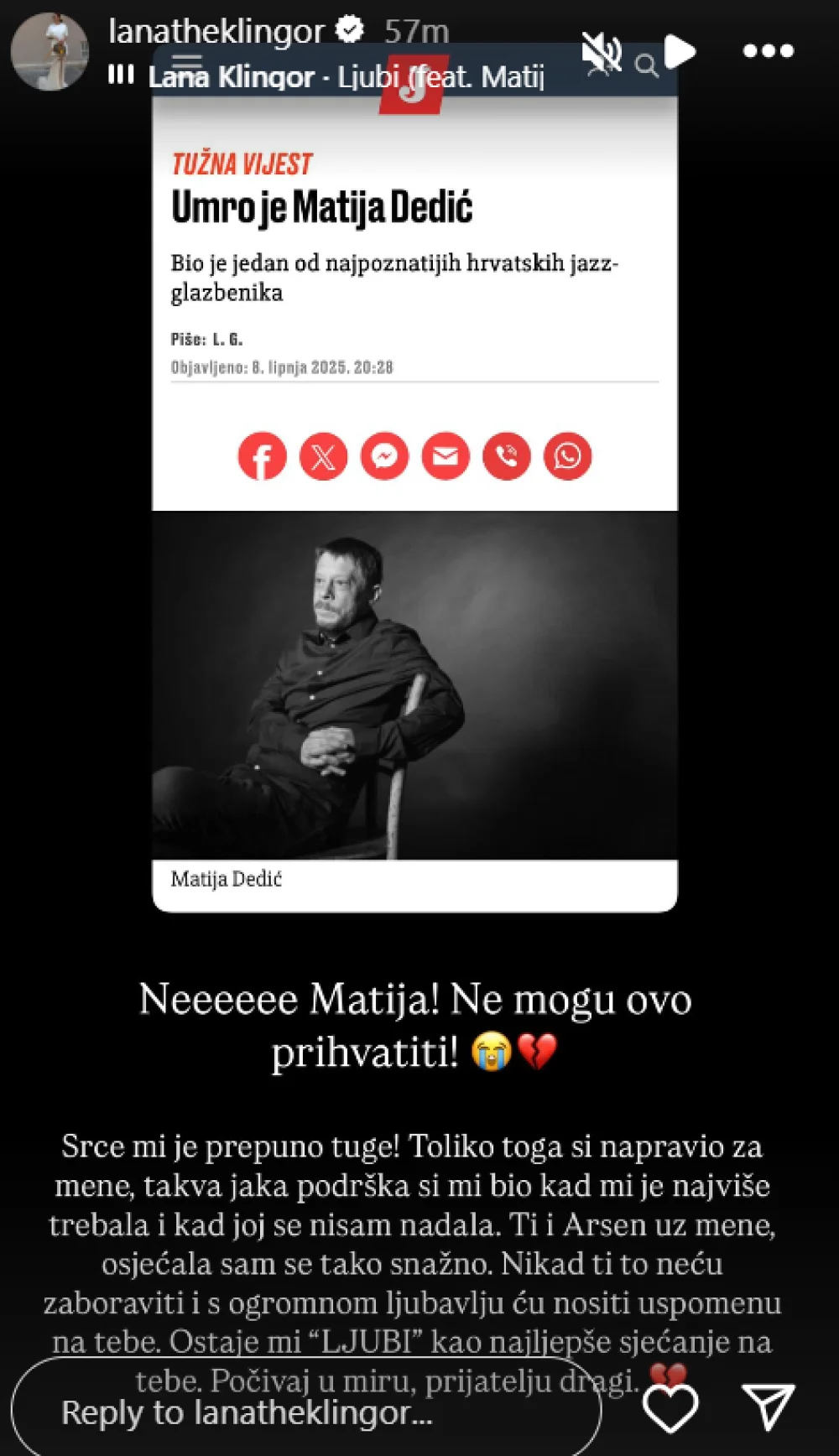
Task: Open the Lana Klingor - Ljubi music track
Action: pyautogui.click(x=346, y=77)
